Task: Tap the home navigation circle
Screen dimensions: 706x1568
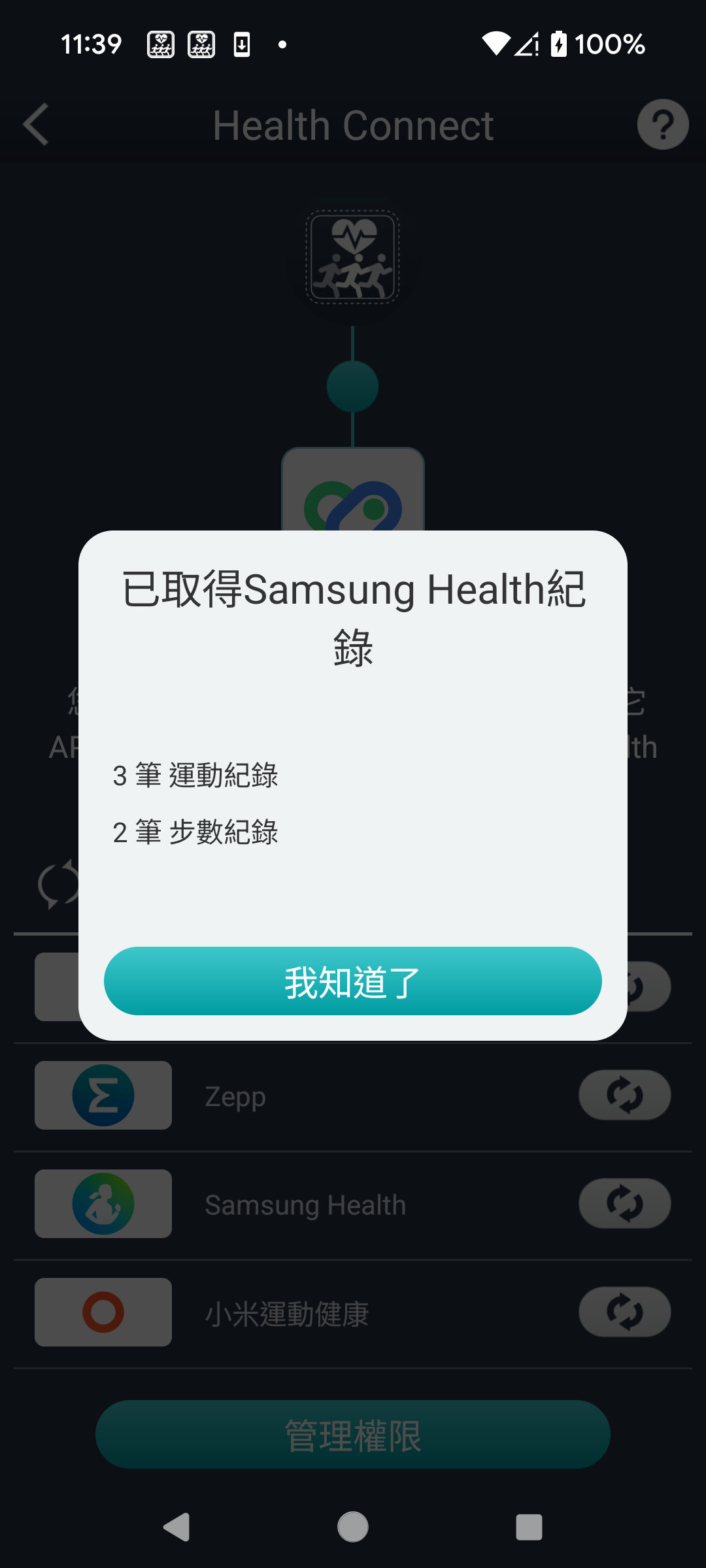Action: click(x=352, y=1527)
